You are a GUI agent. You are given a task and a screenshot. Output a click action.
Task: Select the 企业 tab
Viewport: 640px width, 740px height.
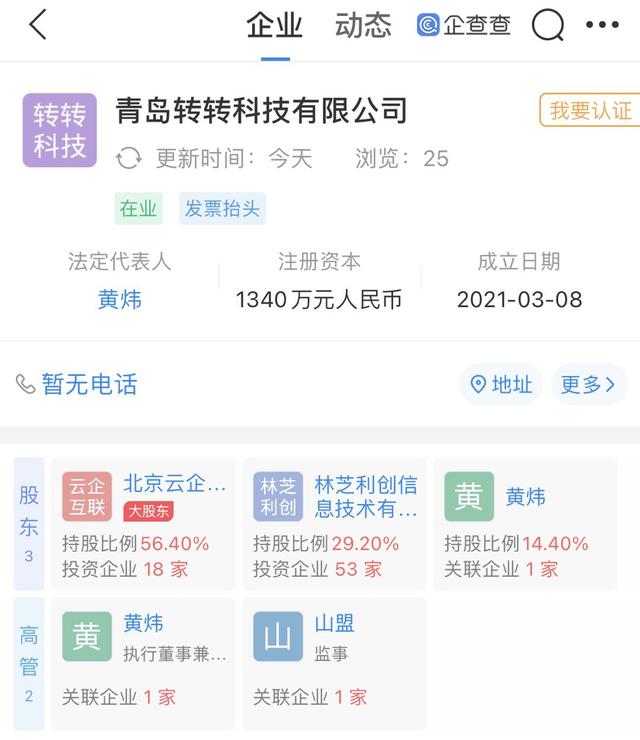pyautogui.click(x=274, y=26)
